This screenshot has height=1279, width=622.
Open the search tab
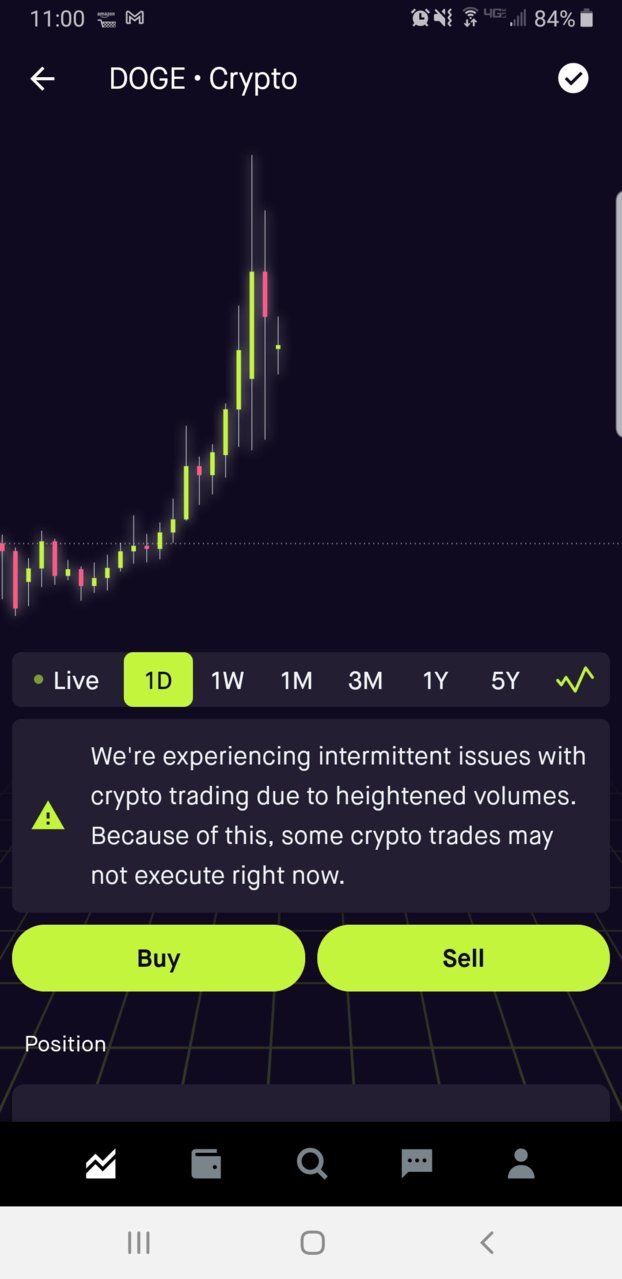(x=312, y=1164)
